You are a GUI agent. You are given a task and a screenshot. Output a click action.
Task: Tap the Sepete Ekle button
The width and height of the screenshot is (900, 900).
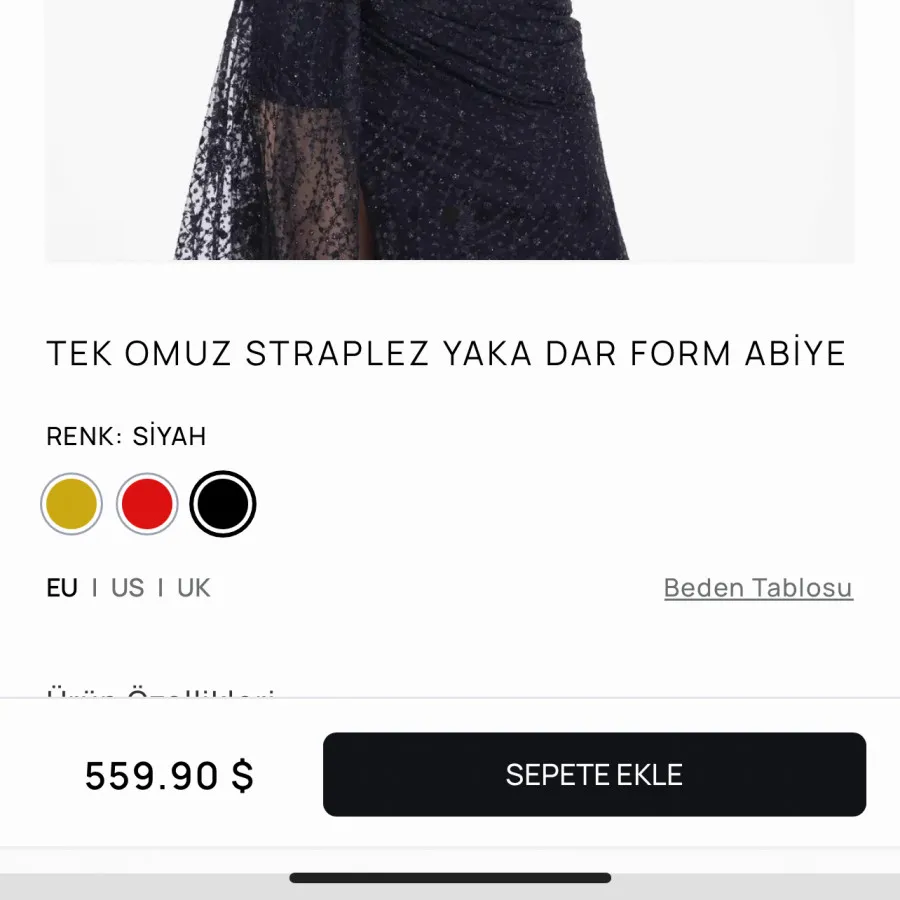[594, 775]
